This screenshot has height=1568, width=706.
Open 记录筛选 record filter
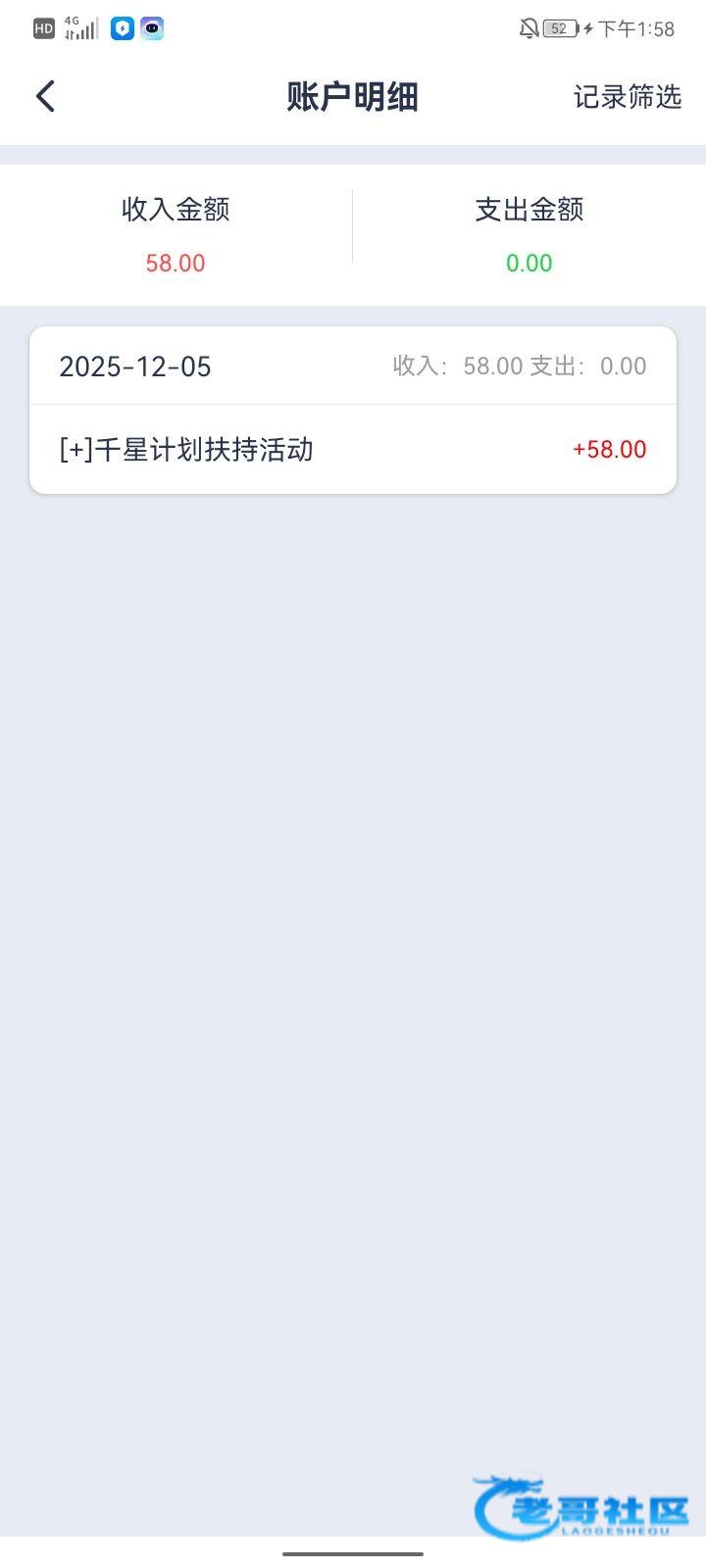click(x=627, y=96)
